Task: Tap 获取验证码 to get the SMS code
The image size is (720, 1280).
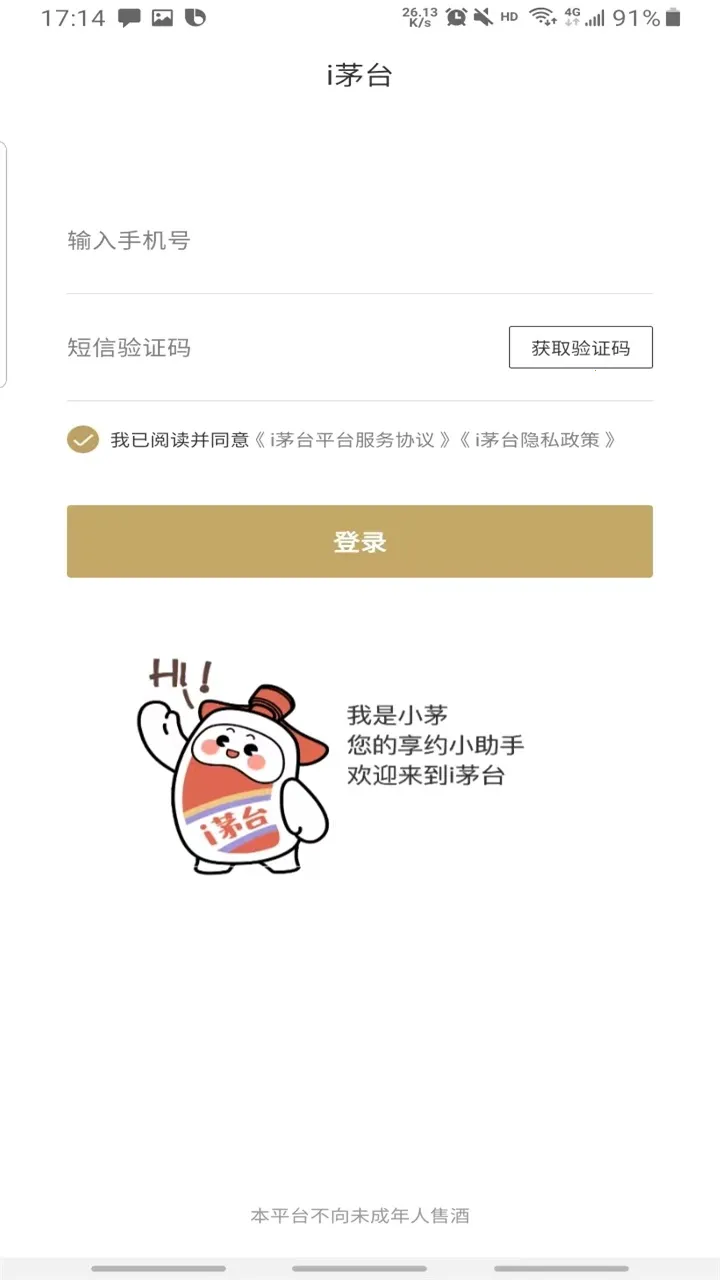Action: click(580, 348)
